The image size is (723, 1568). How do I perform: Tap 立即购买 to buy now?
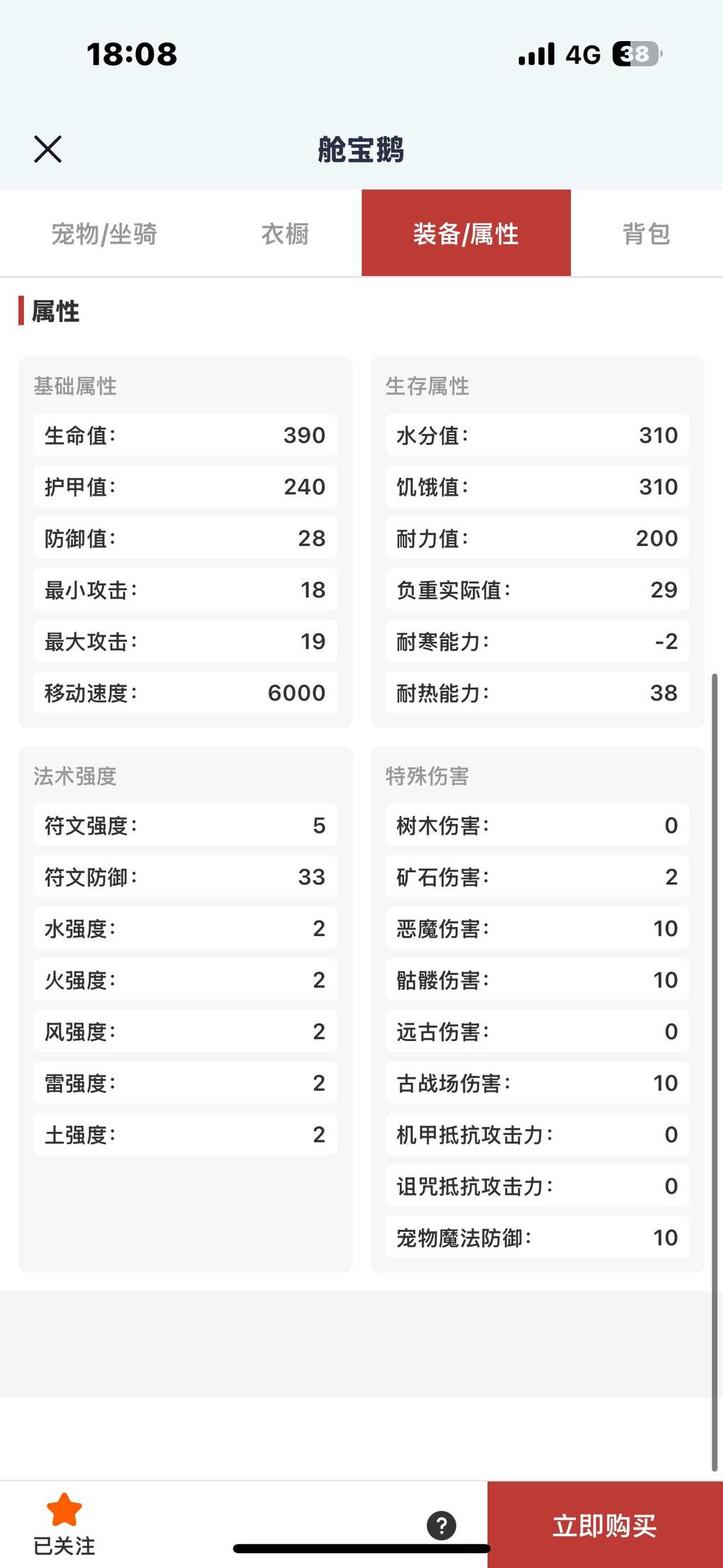pyautogui.click(x=605, y=1525)
